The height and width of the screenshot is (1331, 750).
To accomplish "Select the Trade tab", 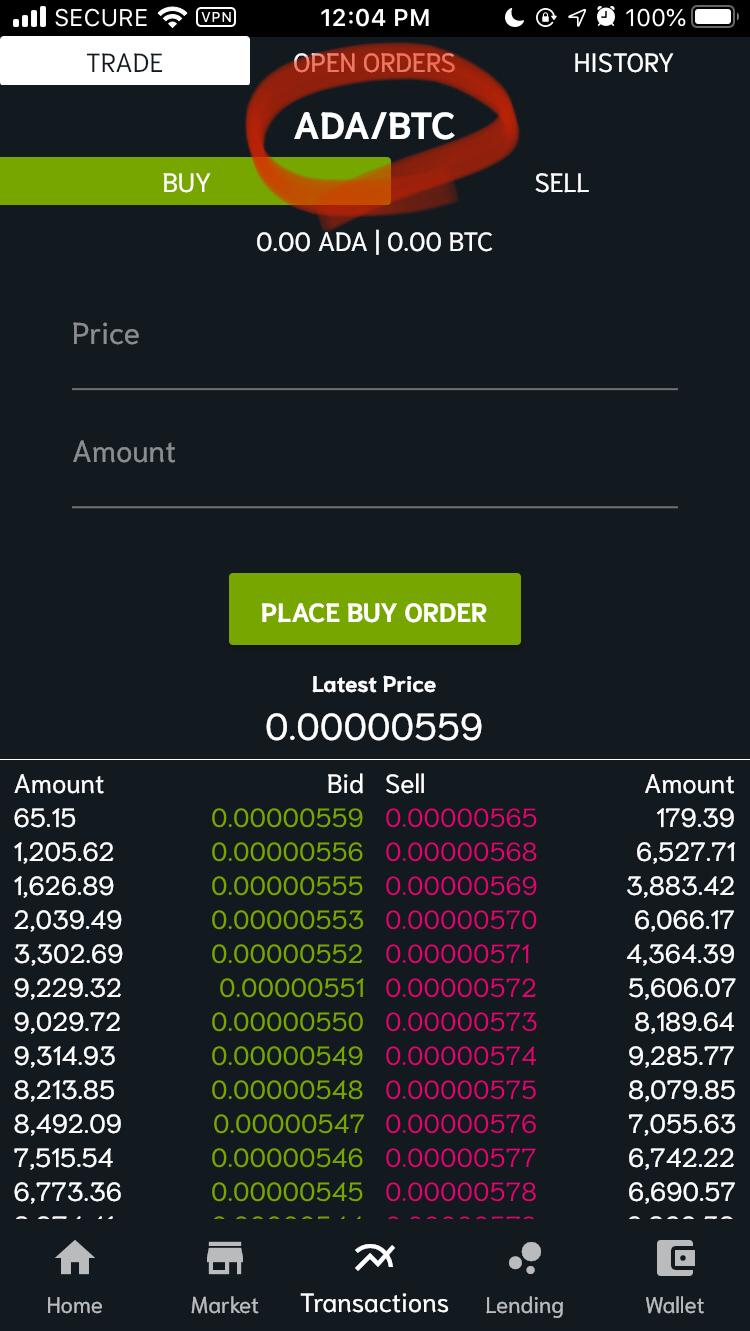I will coord(125,63).
